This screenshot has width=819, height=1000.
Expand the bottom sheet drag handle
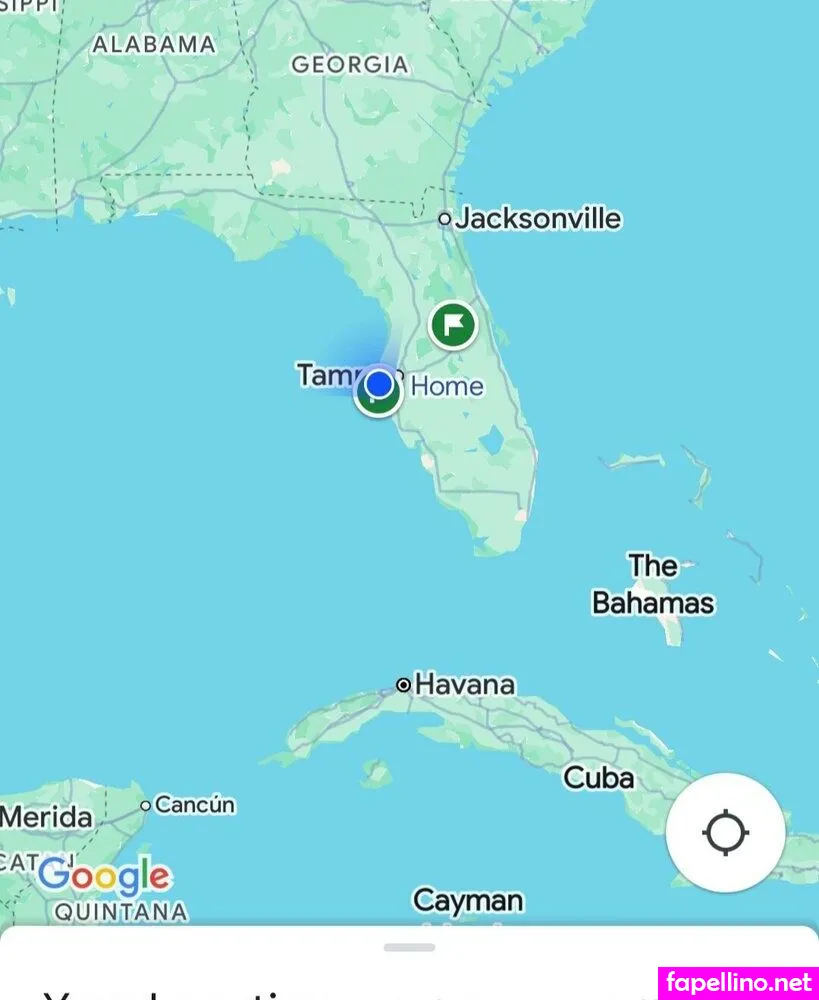click(x=409, y=947)
